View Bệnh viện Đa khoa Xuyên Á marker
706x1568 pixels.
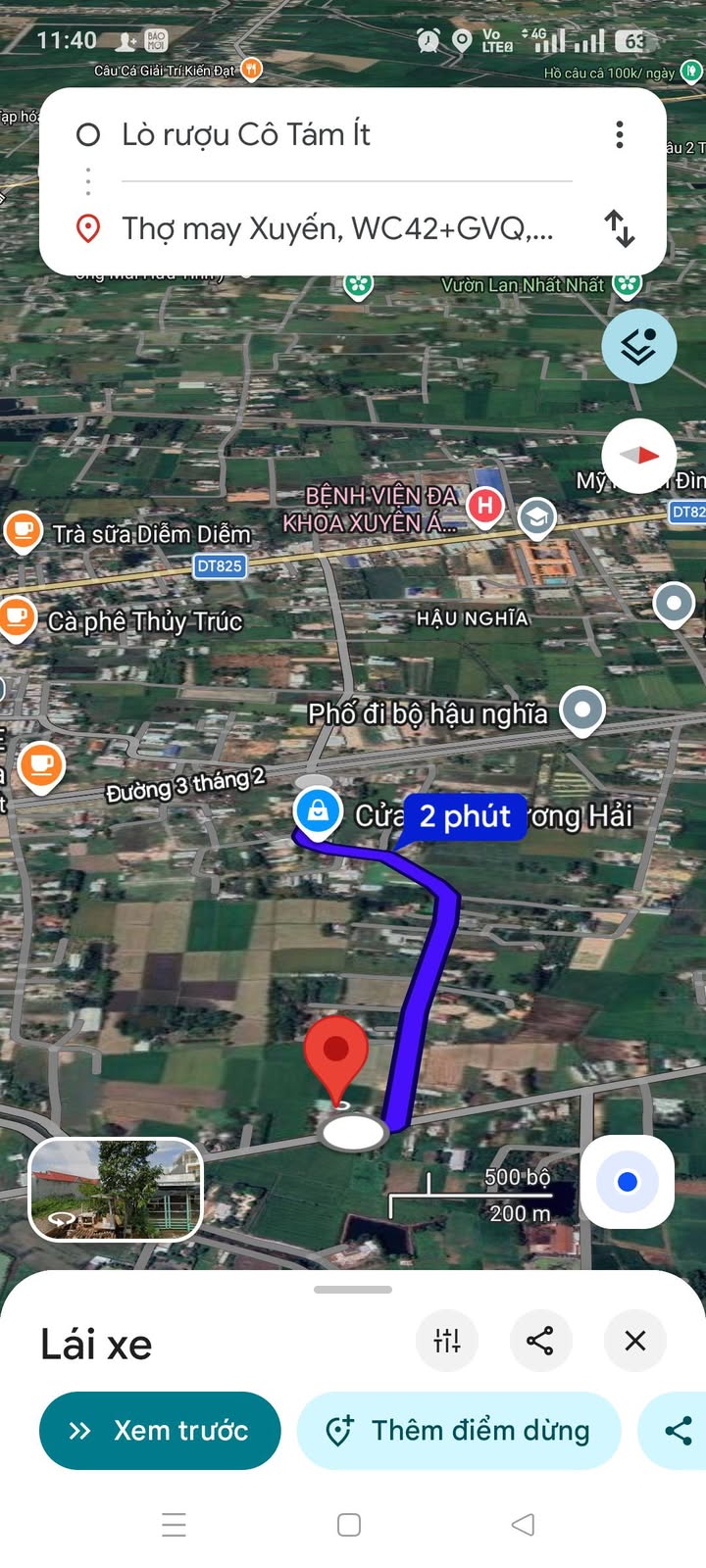[484, 507]
